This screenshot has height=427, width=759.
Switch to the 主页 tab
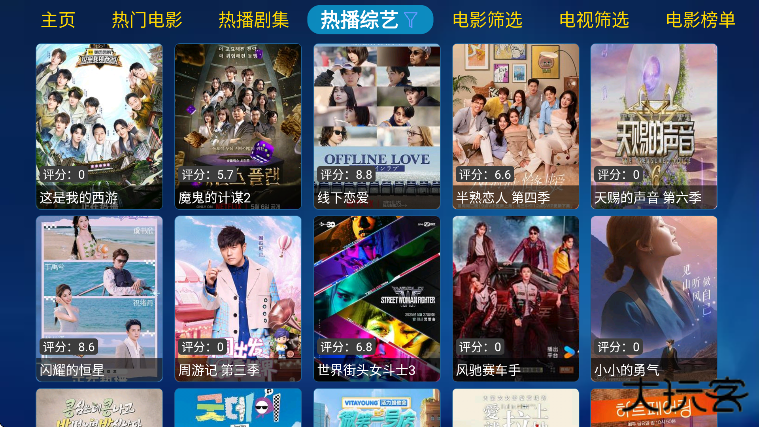pos(58,19)
